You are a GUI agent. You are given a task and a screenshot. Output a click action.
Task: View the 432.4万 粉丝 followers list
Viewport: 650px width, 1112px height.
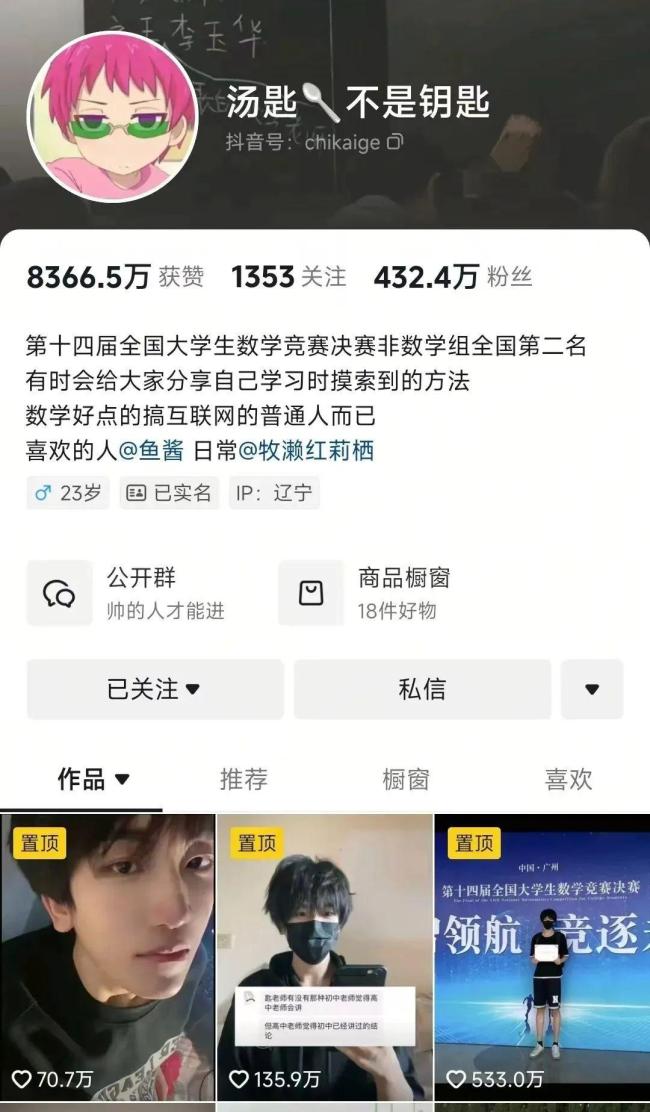pyautogui.click(x=452, y=277)
